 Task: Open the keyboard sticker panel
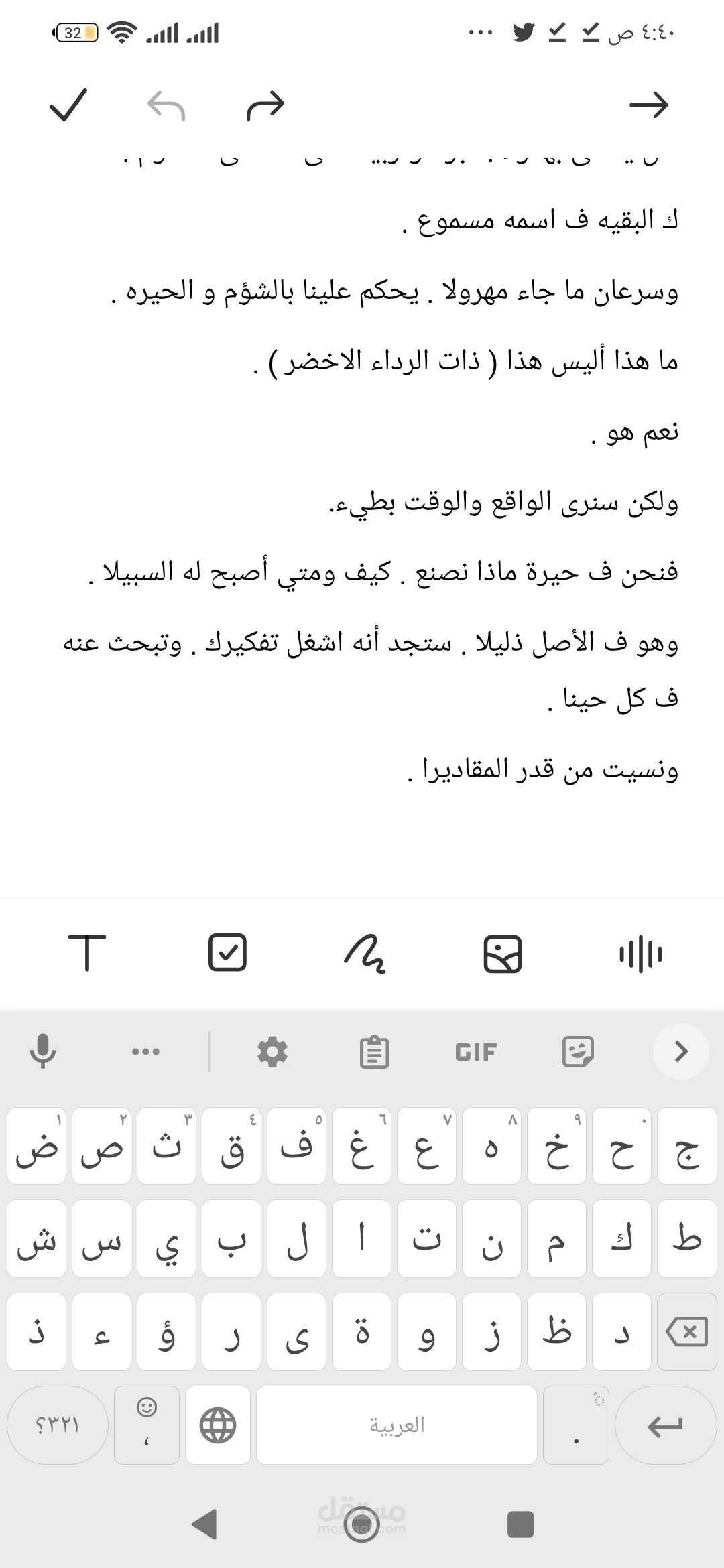pyautogui.click(x=578, y=1051)
